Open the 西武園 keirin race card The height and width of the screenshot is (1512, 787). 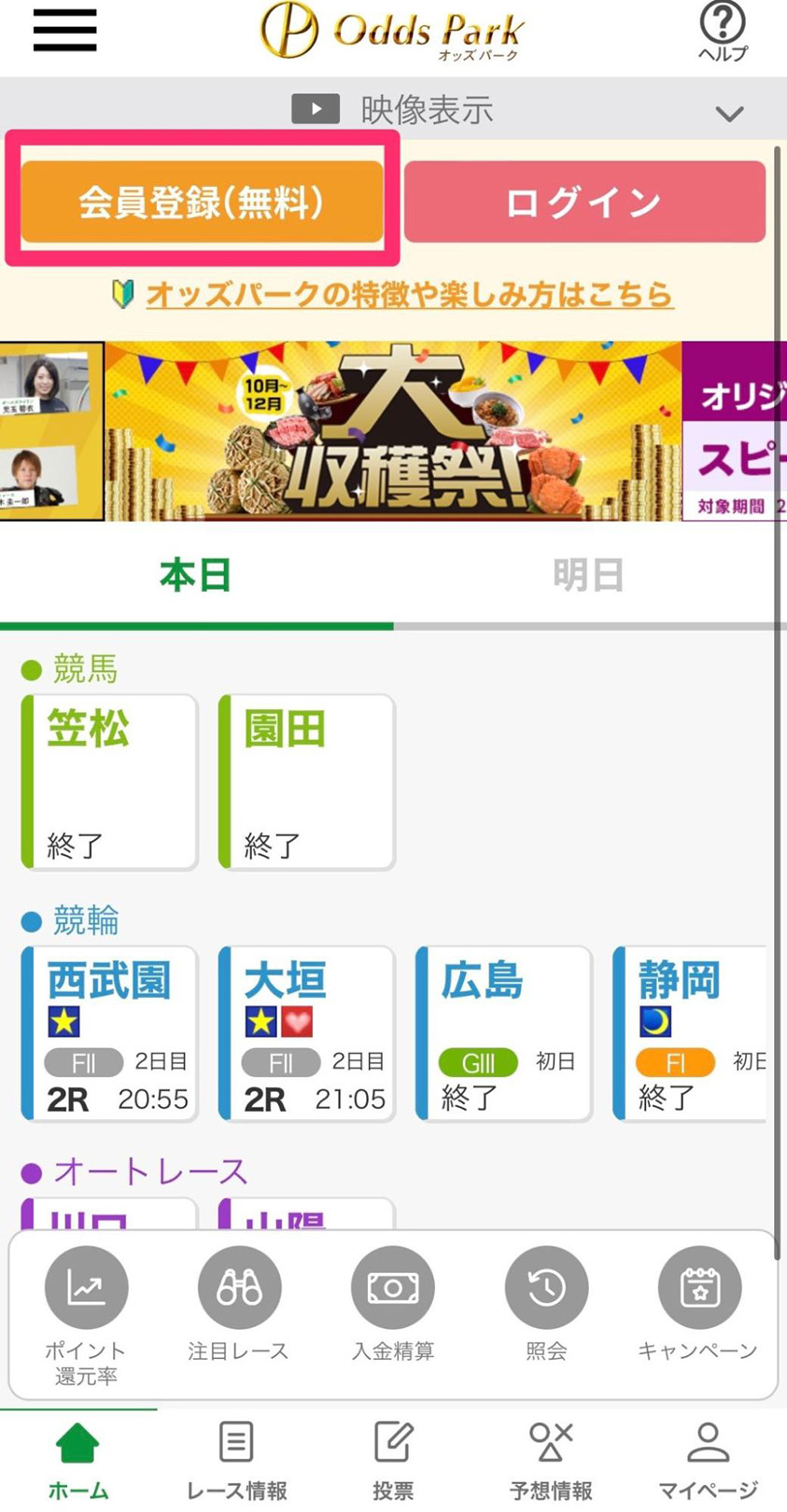(110, 1033)
